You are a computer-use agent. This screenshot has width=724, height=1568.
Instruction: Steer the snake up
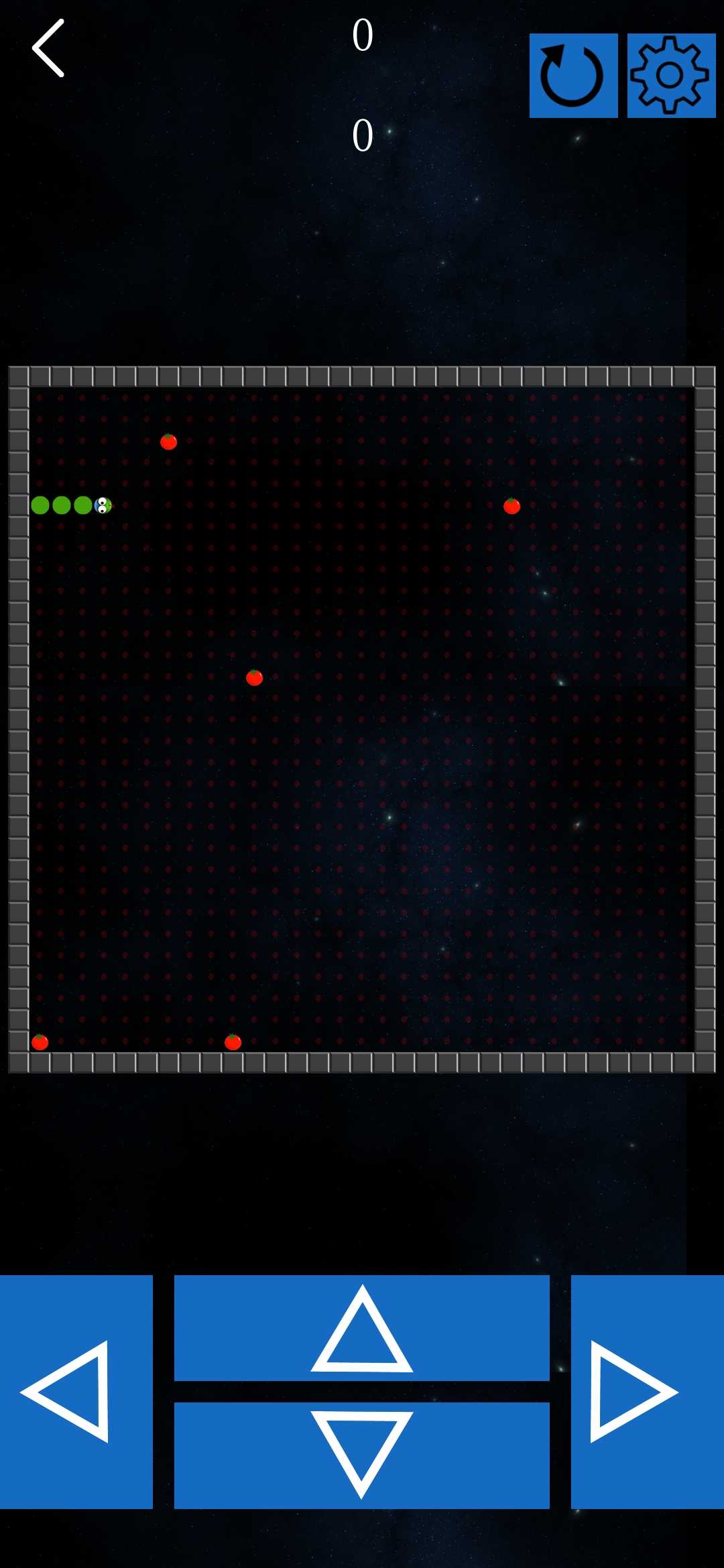pyautogui.click(x=361, y=1327)
